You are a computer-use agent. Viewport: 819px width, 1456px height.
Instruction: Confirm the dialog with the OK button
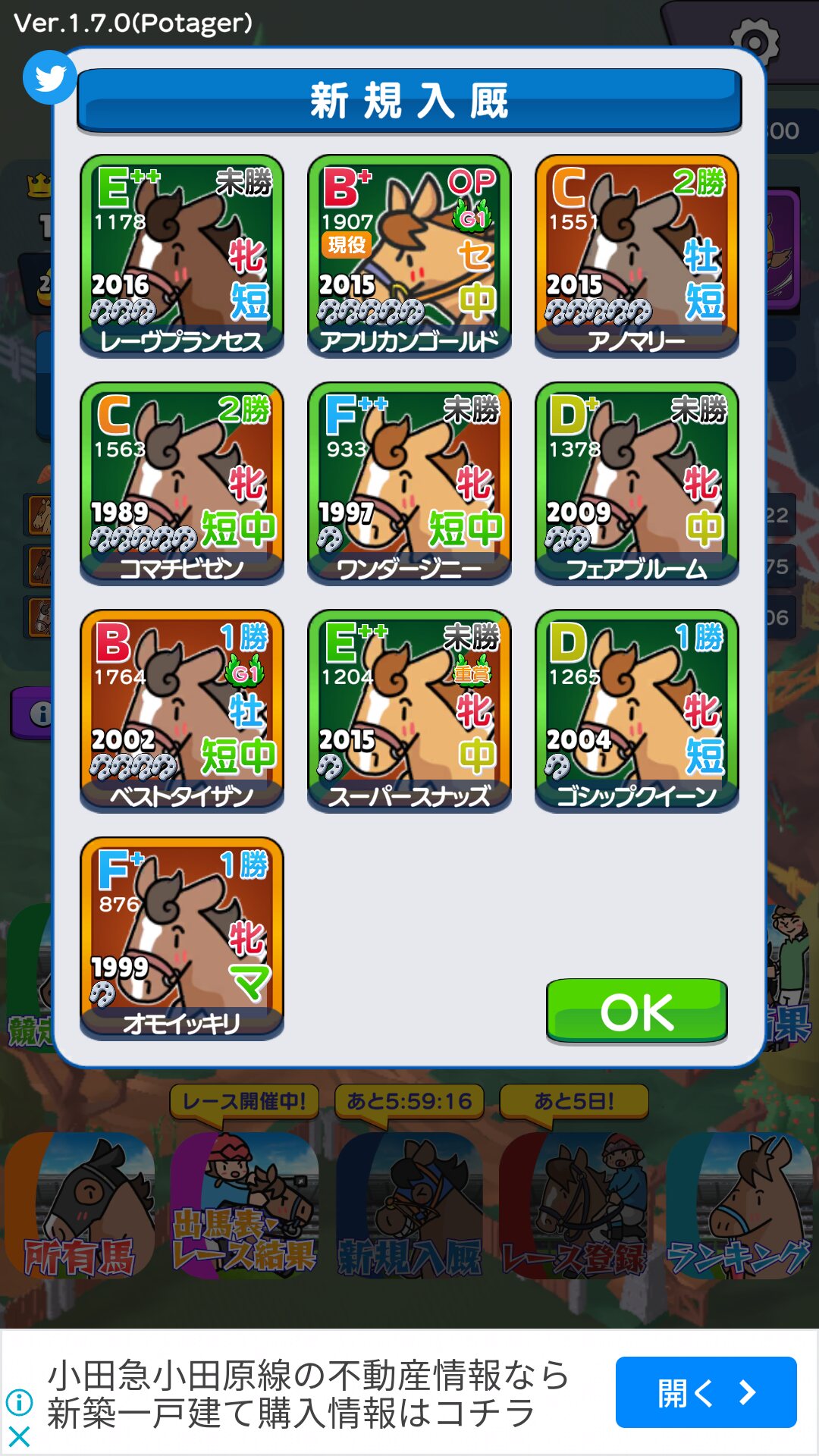pos(637,1011)
